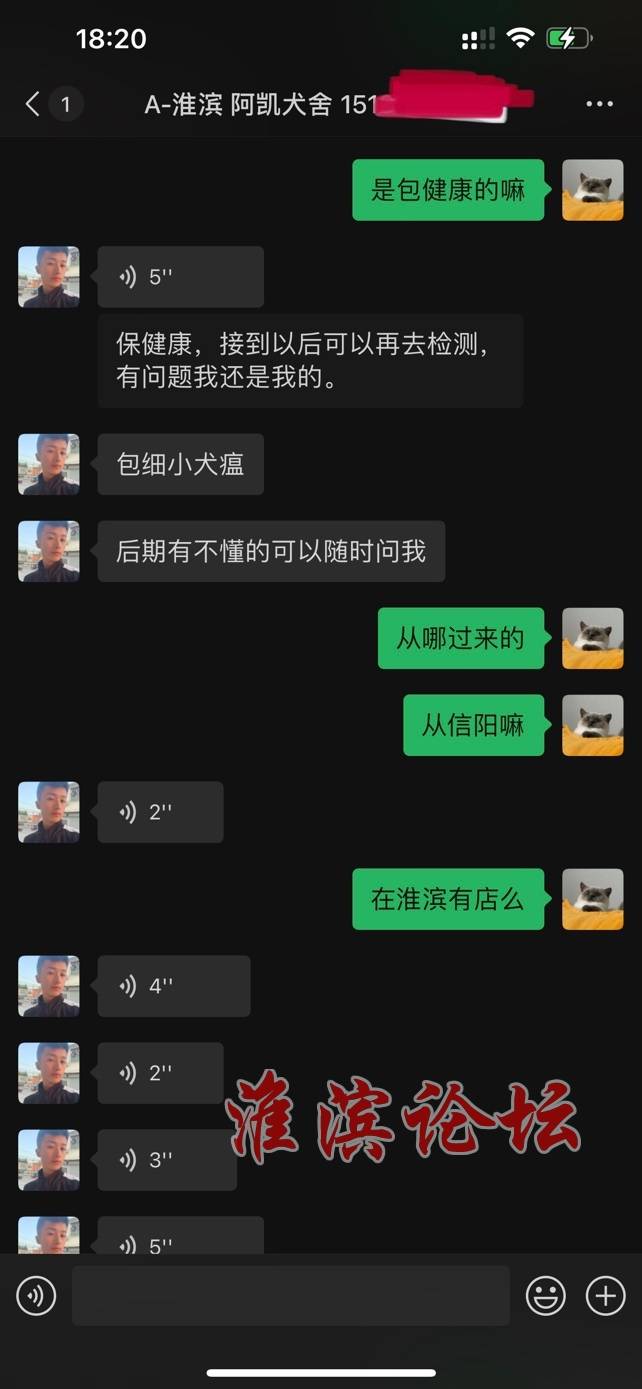The image size is (642, 1389).
Task: Play the 4-second voice message
Action: (173, 986)
